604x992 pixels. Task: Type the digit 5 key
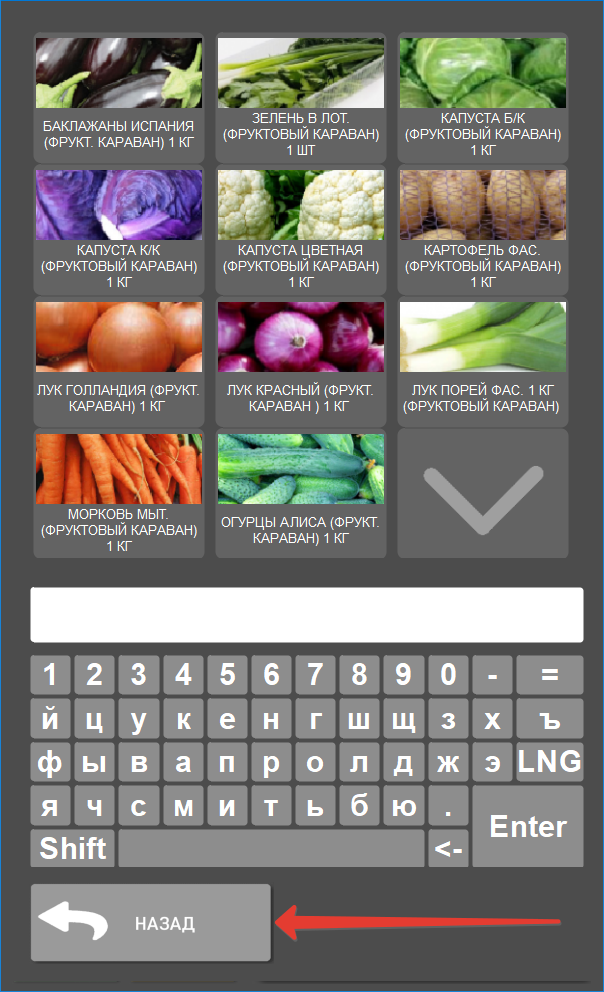pyautogui.click(x=227, y=674)
